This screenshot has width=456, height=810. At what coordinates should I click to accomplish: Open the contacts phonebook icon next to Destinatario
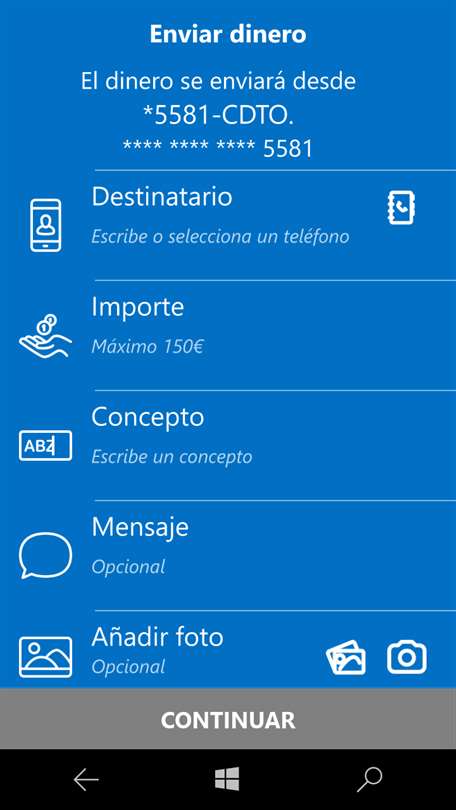point(401,208)
